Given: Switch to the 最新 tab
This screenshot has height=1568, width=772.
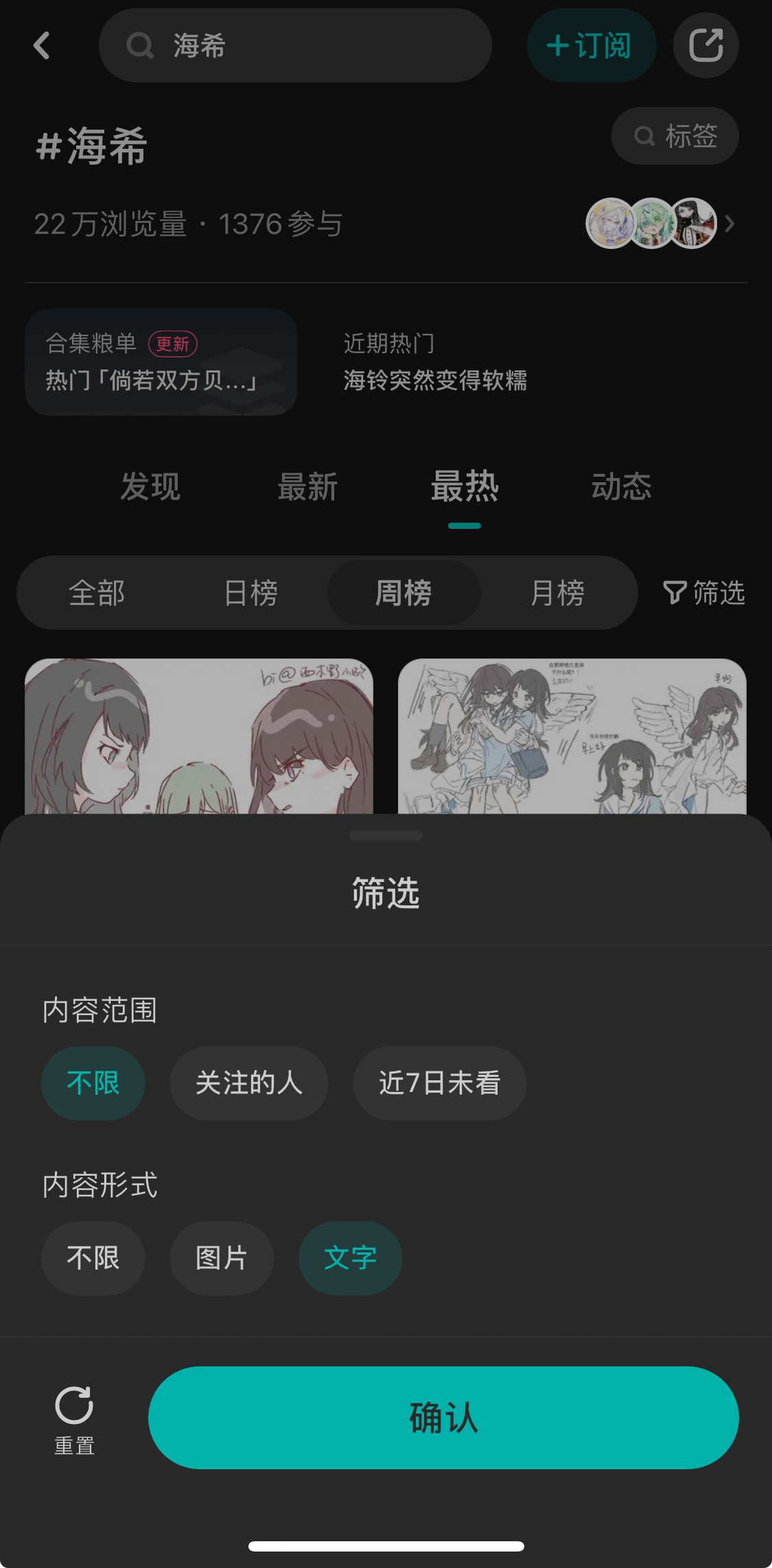Looking at the screenshot, I should (x=307, y=487).
